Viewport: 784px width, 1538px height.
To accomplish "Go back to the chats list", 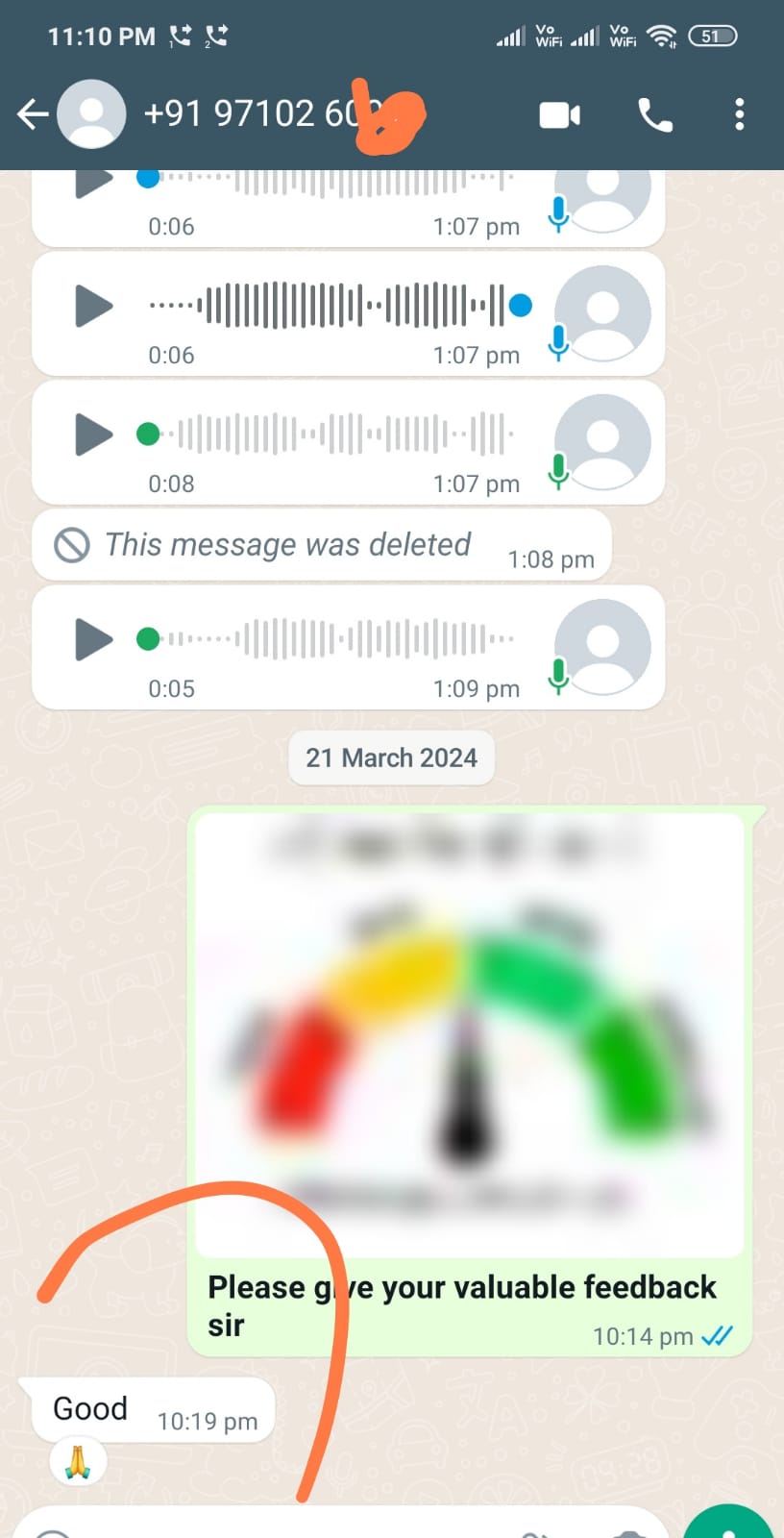I will point(33,114).
